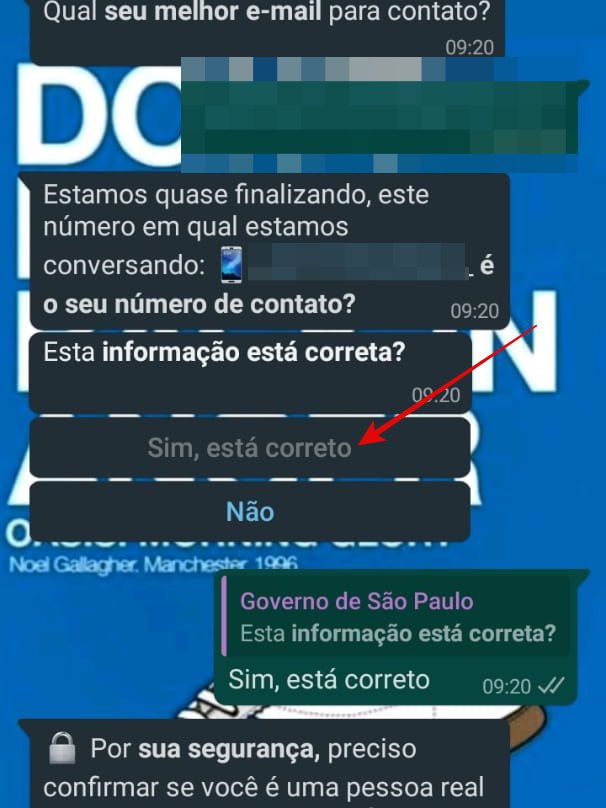Tap the 'Sim, está correto' reply button
This screenshot has height=808, width=606.
coord(249,448)
